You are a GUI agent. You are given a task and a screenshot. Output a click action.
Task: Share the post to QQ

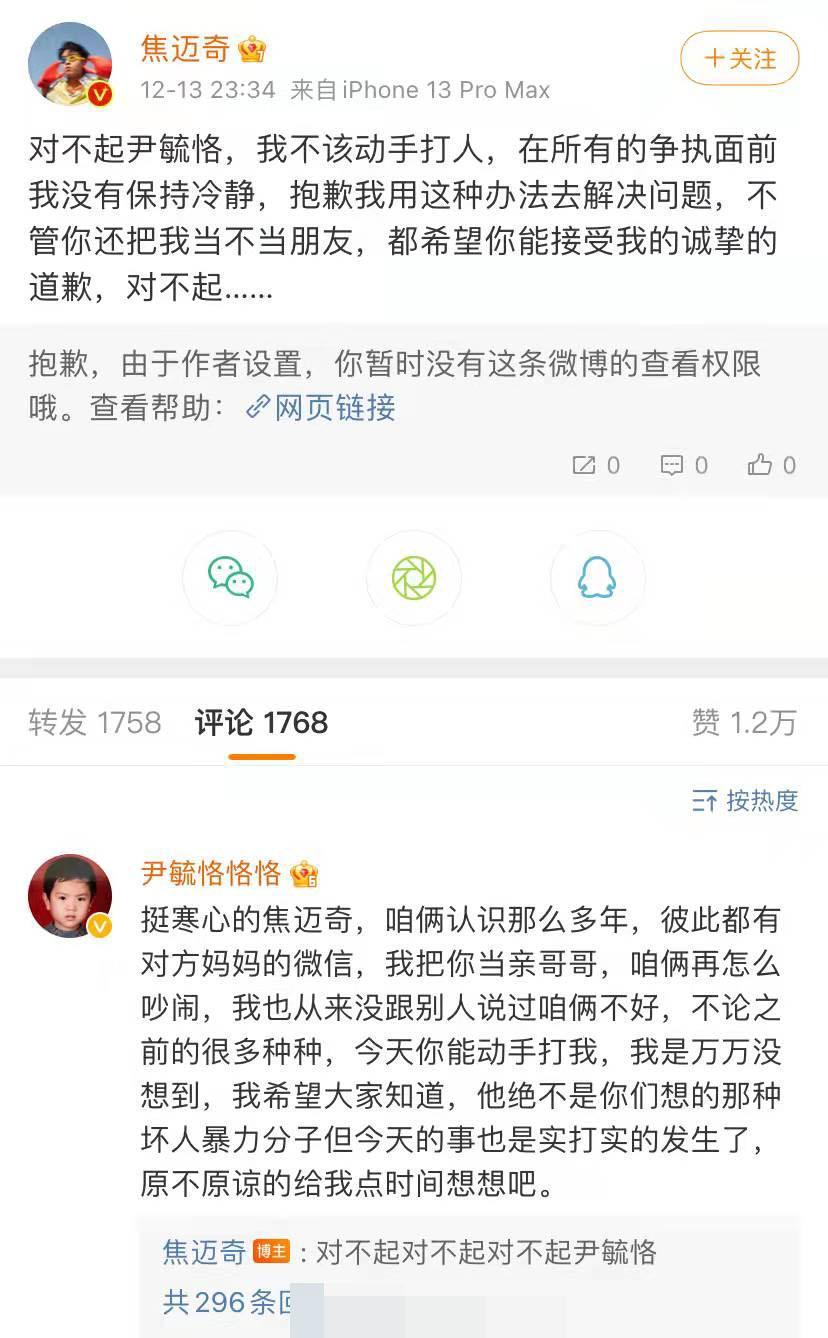coord(597,578)
